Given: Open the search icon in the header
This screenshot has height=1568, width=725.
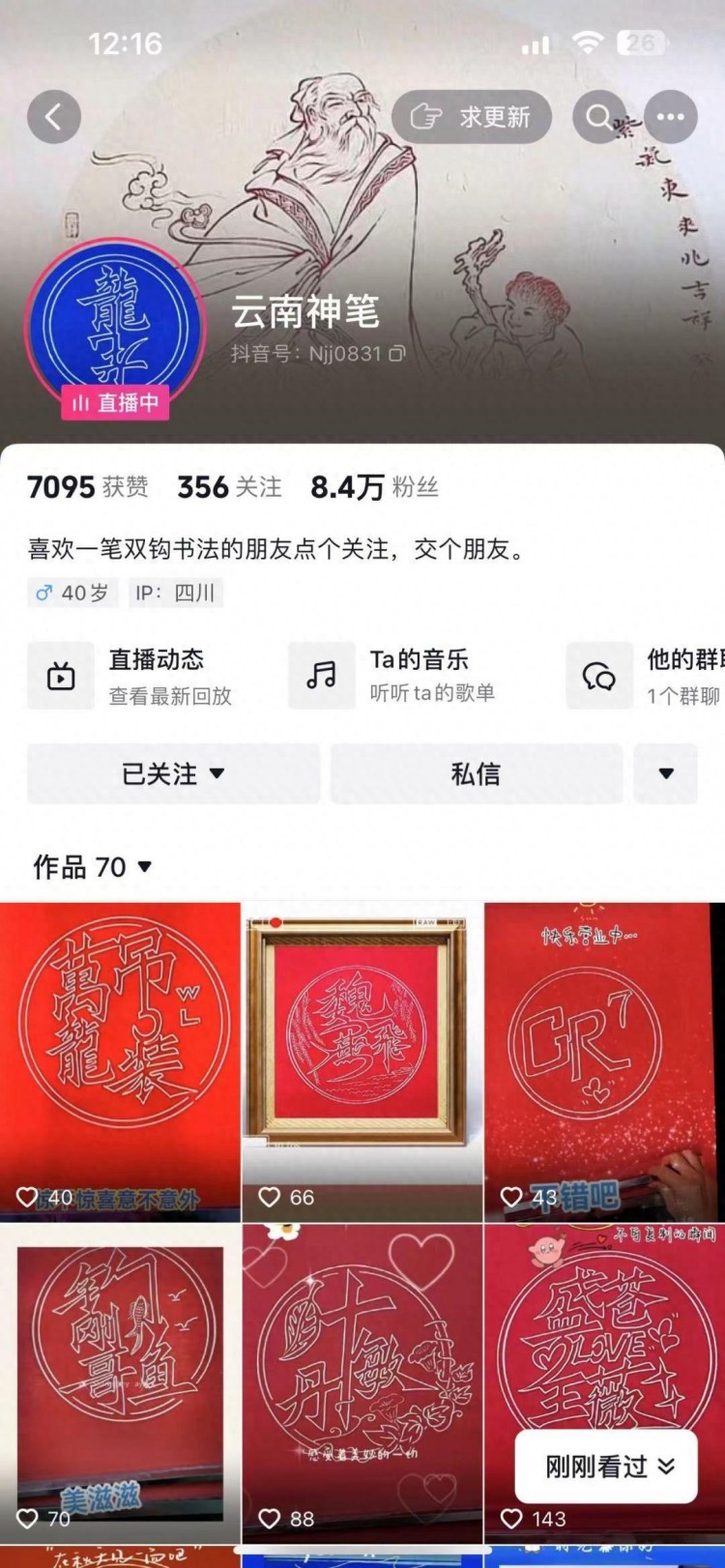Looking at the screenshot, I should [601, 115].
